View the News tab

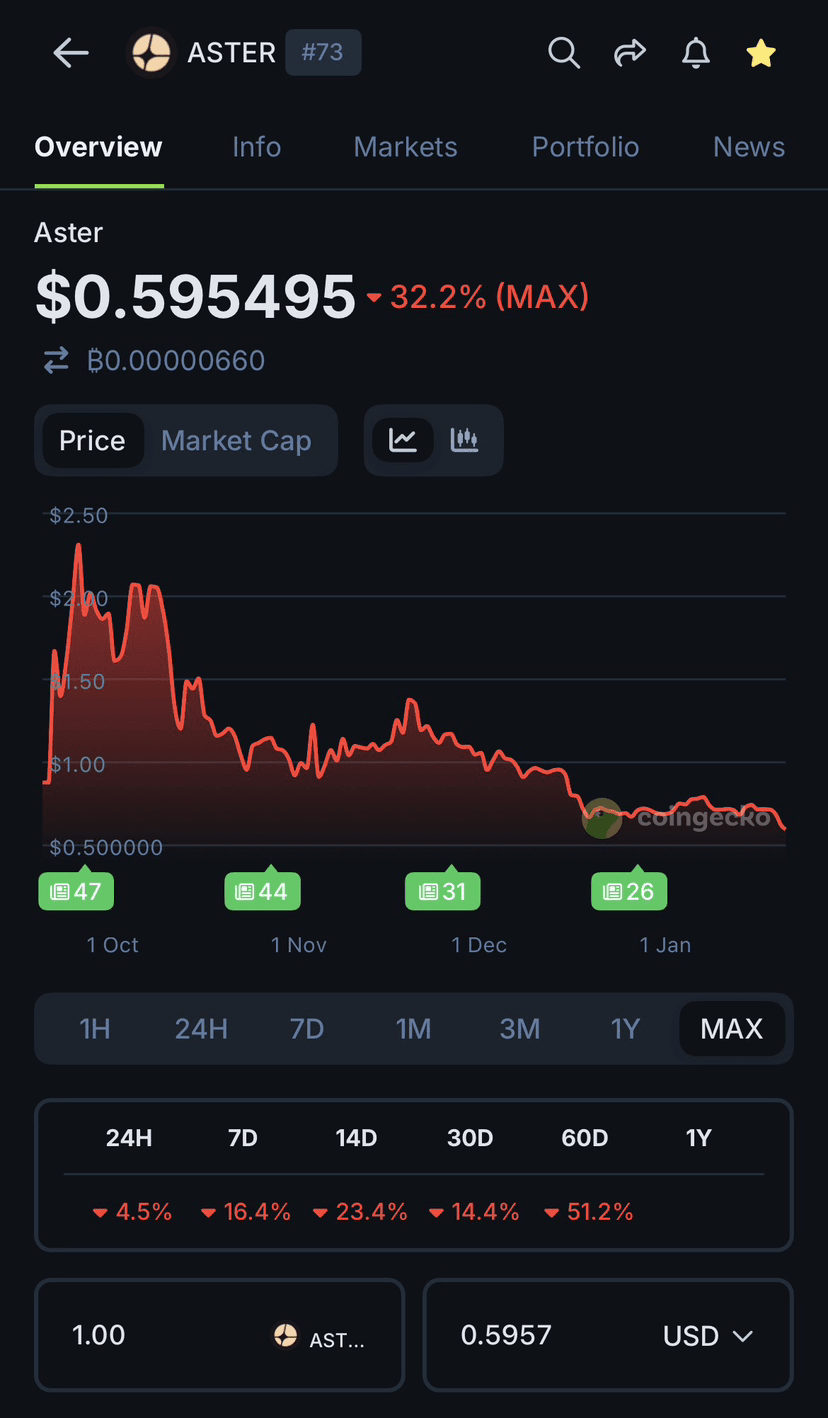coord(748,147)
